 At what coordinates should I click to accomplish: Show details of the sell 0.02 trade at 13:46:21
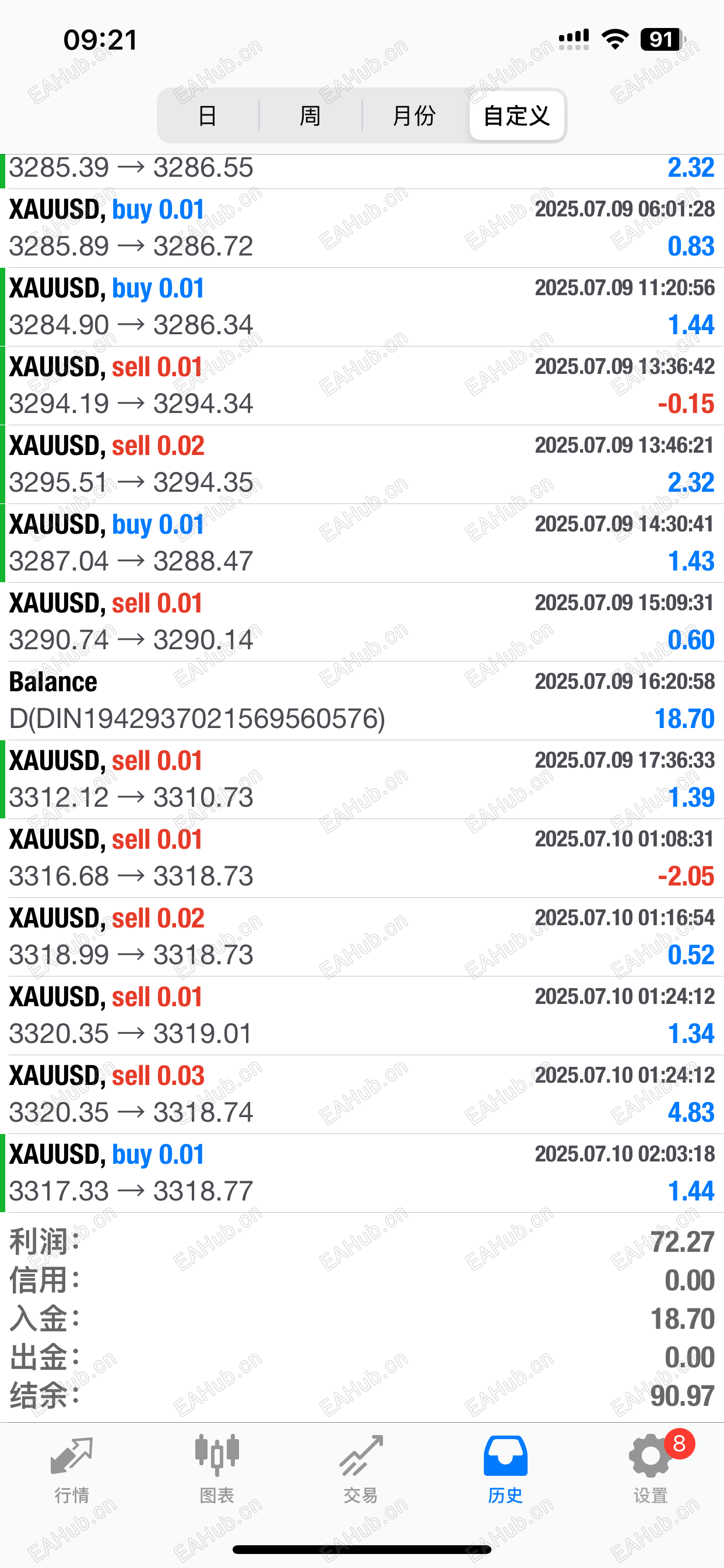(x=362, y=464)
